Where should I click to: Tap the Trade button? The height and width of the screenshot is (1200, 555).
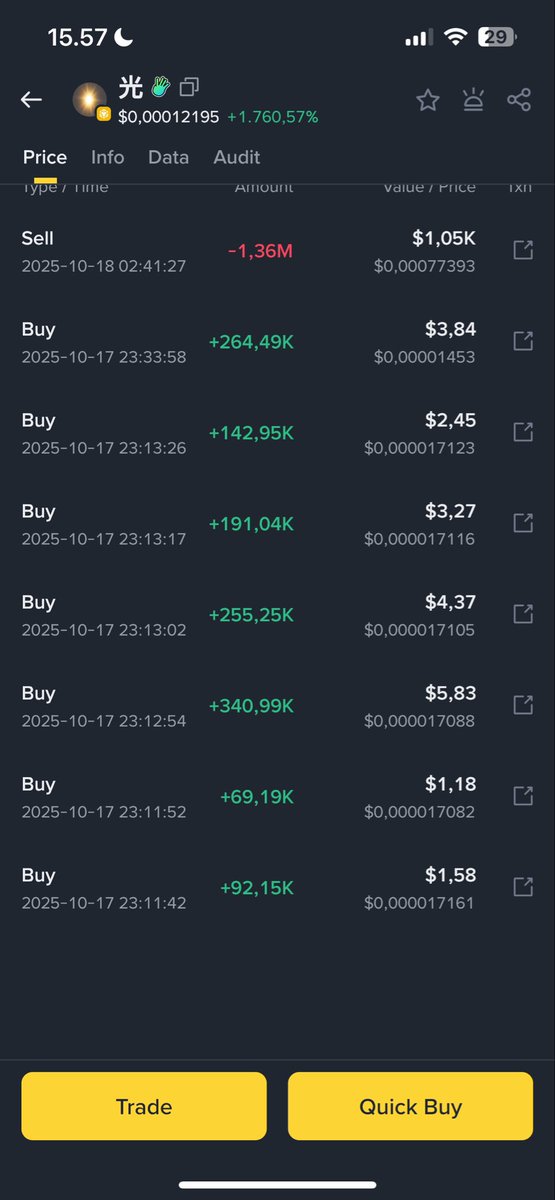point(144,1106)
